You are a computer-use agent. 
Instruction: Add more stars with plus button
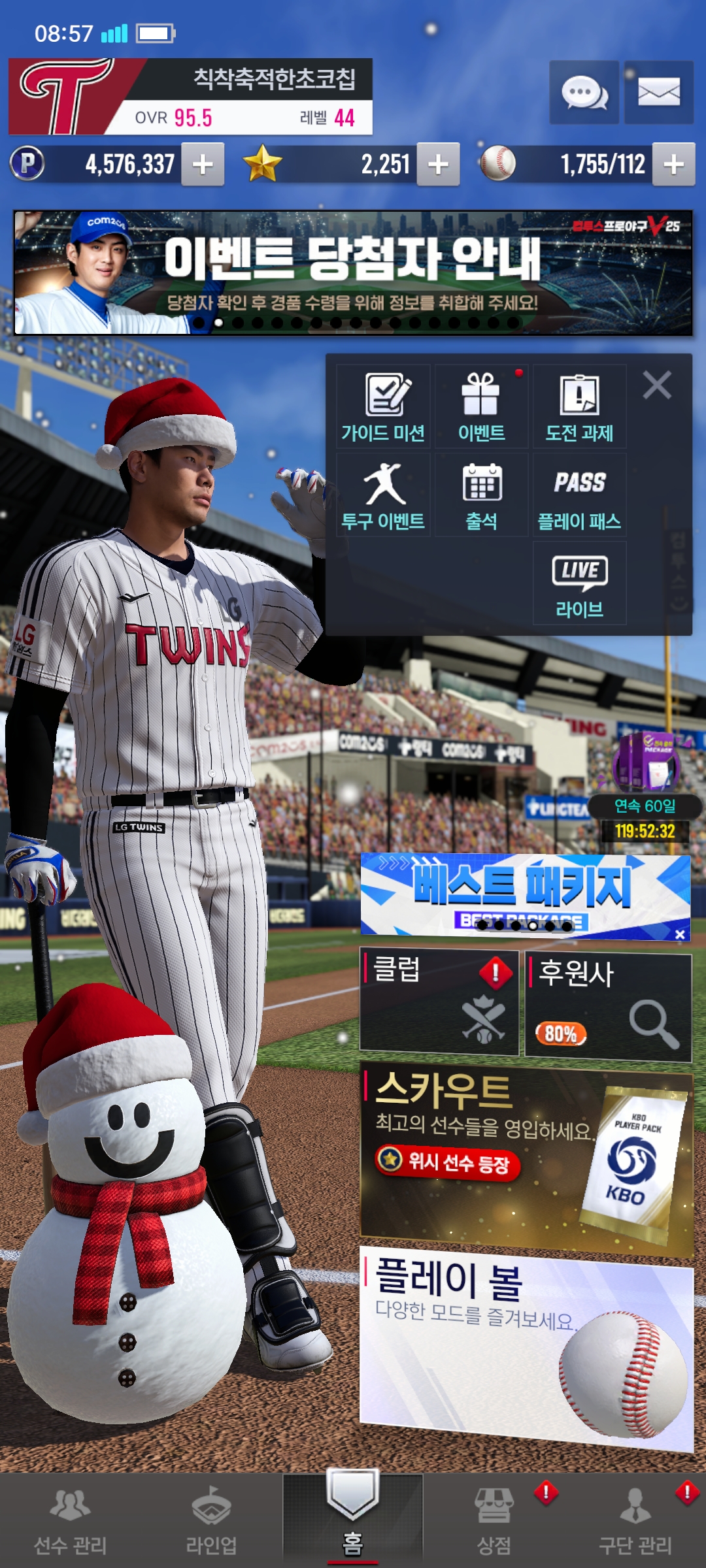click(438, 165)
